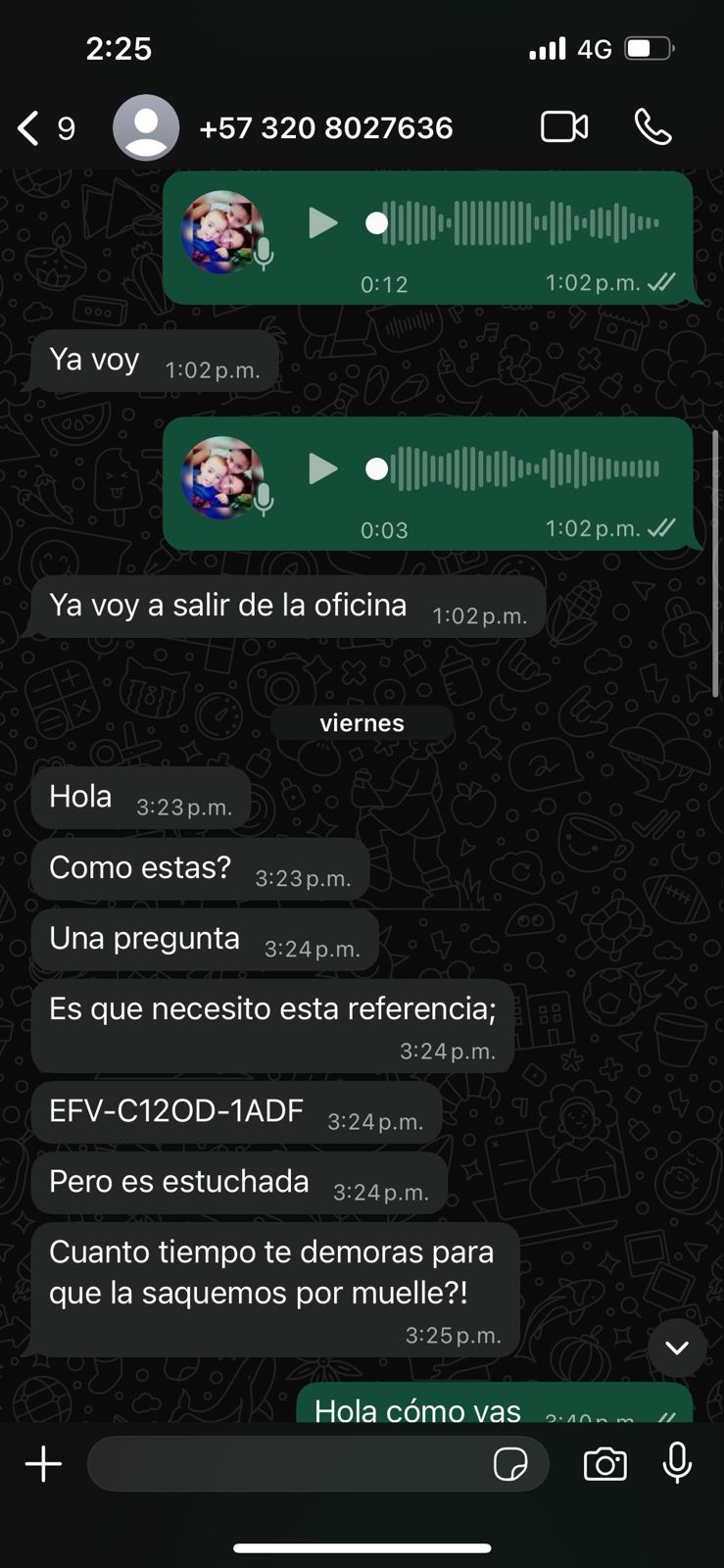This screenshot has height=1568, width=724.
Task: Start a voice call
Action: (652, 127)
